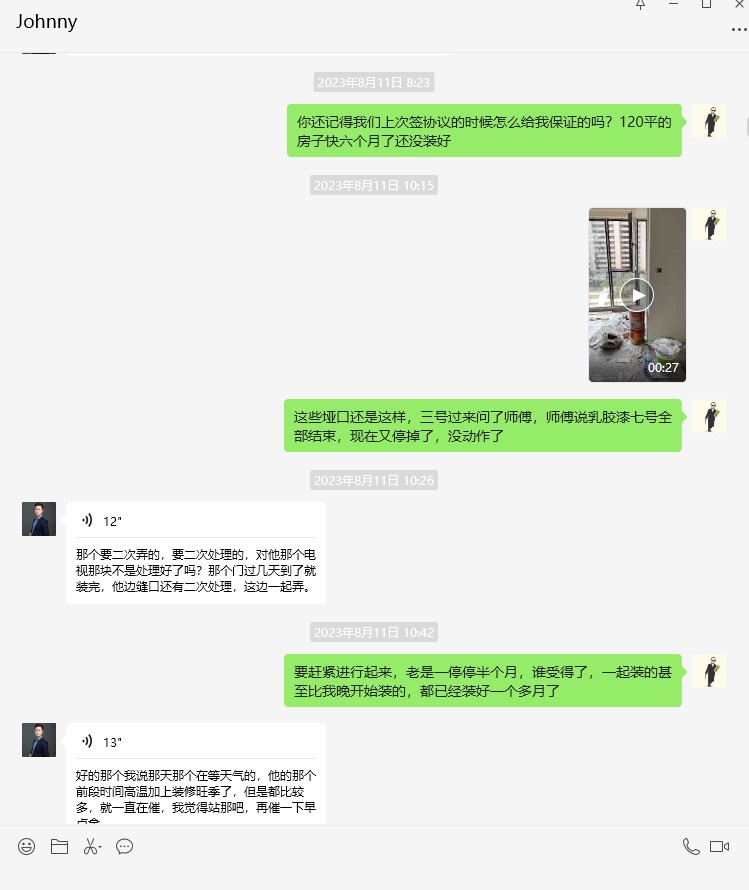Open Johnny's avatar beside the 12-second voice message
The image size is (749, 890).
39,519
